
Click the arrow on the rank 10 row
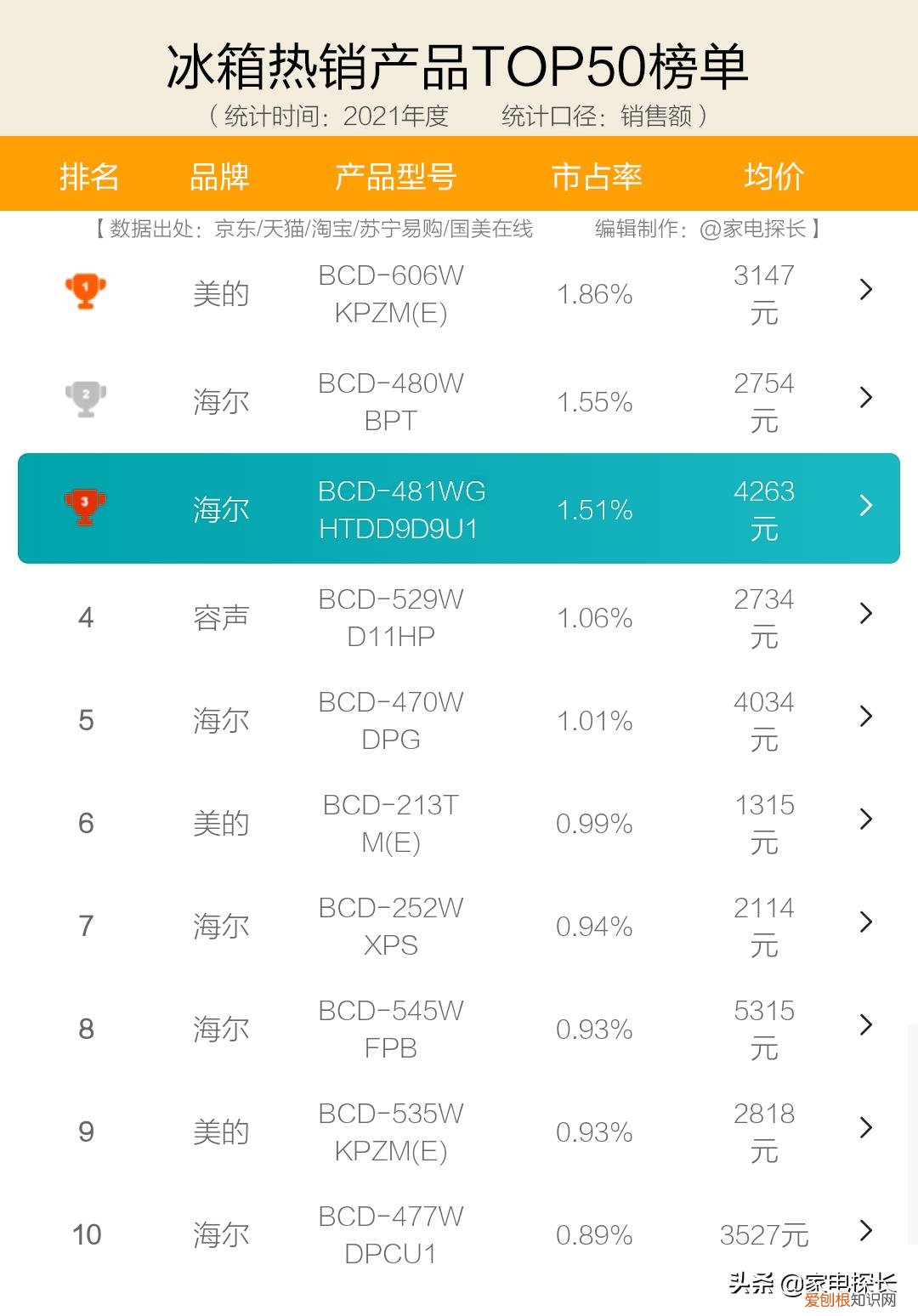(x=866, y=1230)
